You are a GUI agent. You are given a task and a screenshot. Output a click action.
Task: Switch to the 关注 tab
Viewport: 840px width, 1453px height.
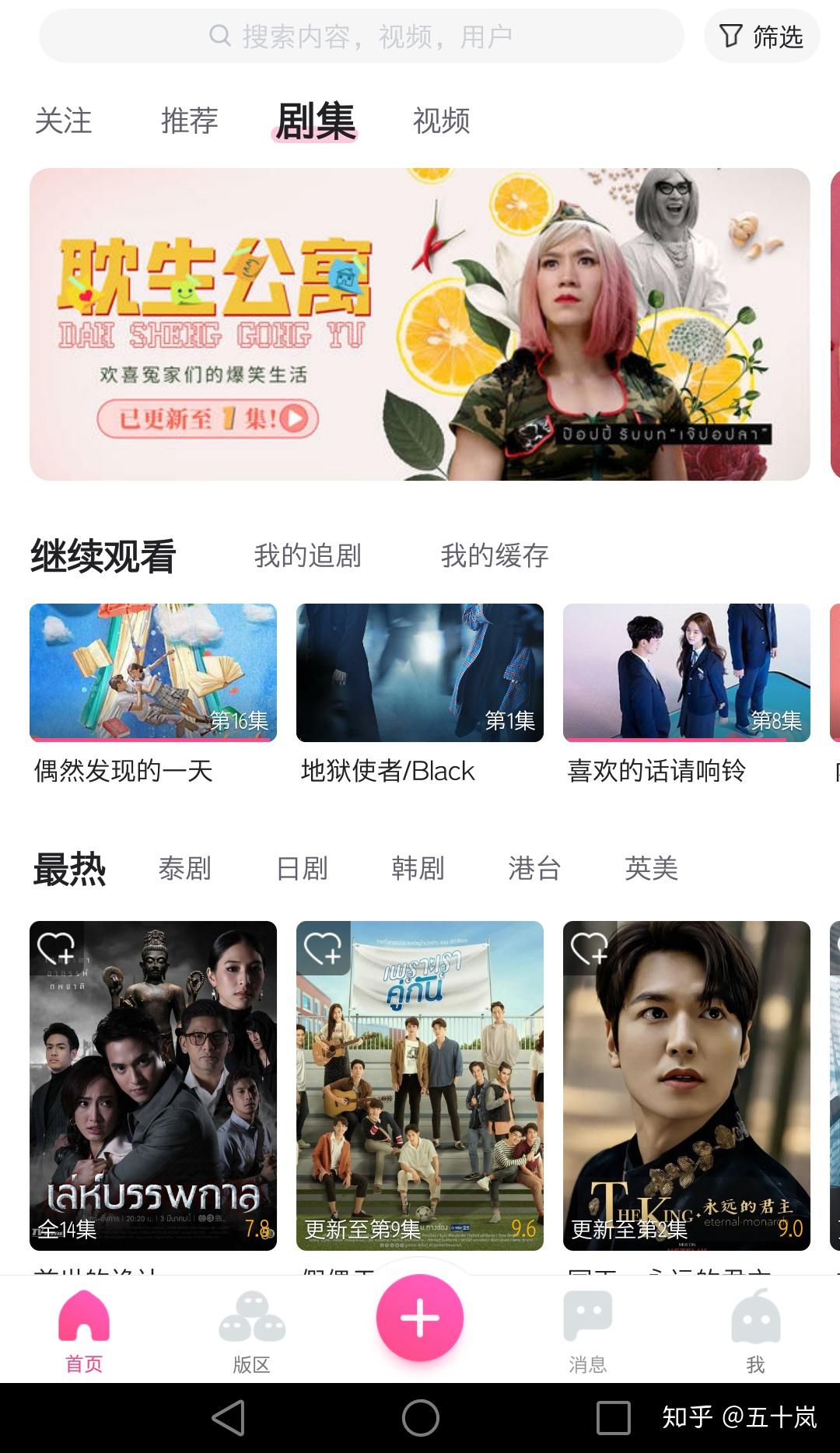tap(64, 121)
